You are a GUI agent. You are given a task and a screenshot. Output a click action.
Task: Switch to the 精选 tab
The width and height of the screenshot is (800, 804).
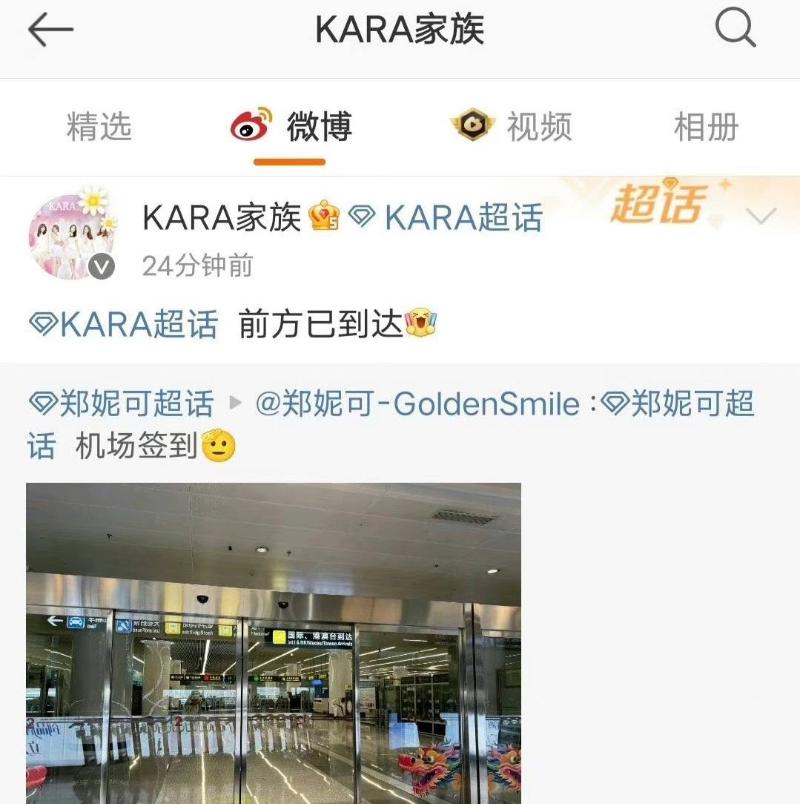pos(99,127)
